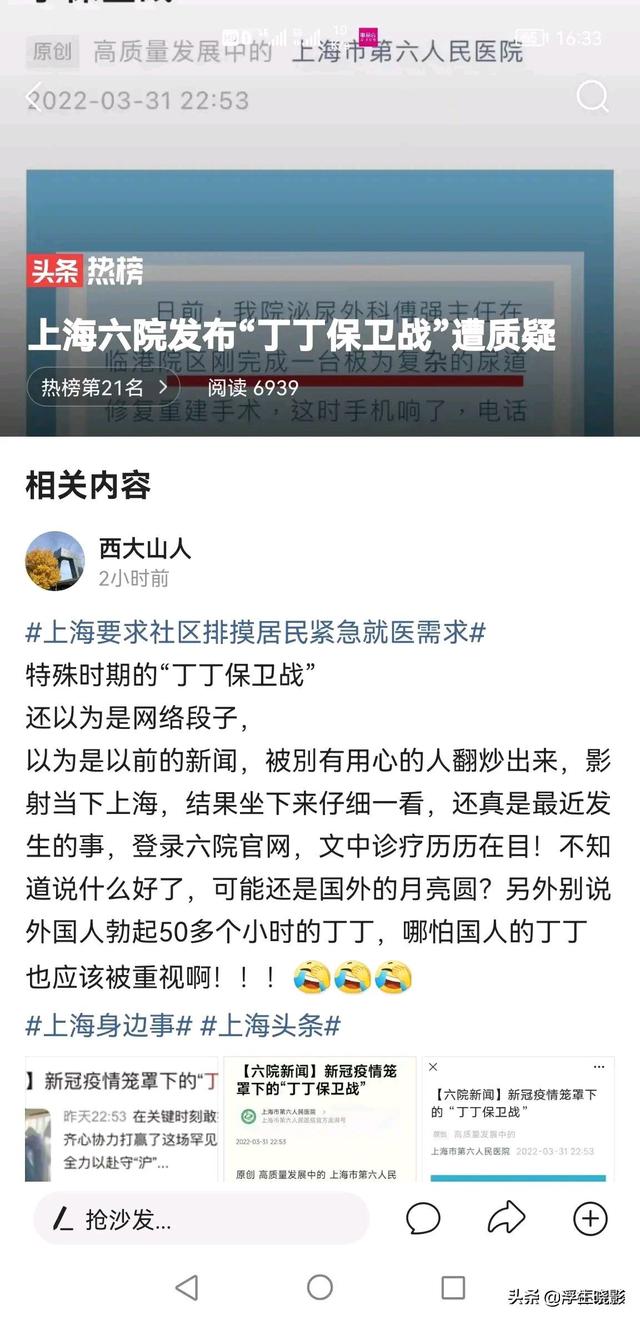The image size is (640, 1320).
Task: Tap the plus circle icon
Action: point(590,1218)
